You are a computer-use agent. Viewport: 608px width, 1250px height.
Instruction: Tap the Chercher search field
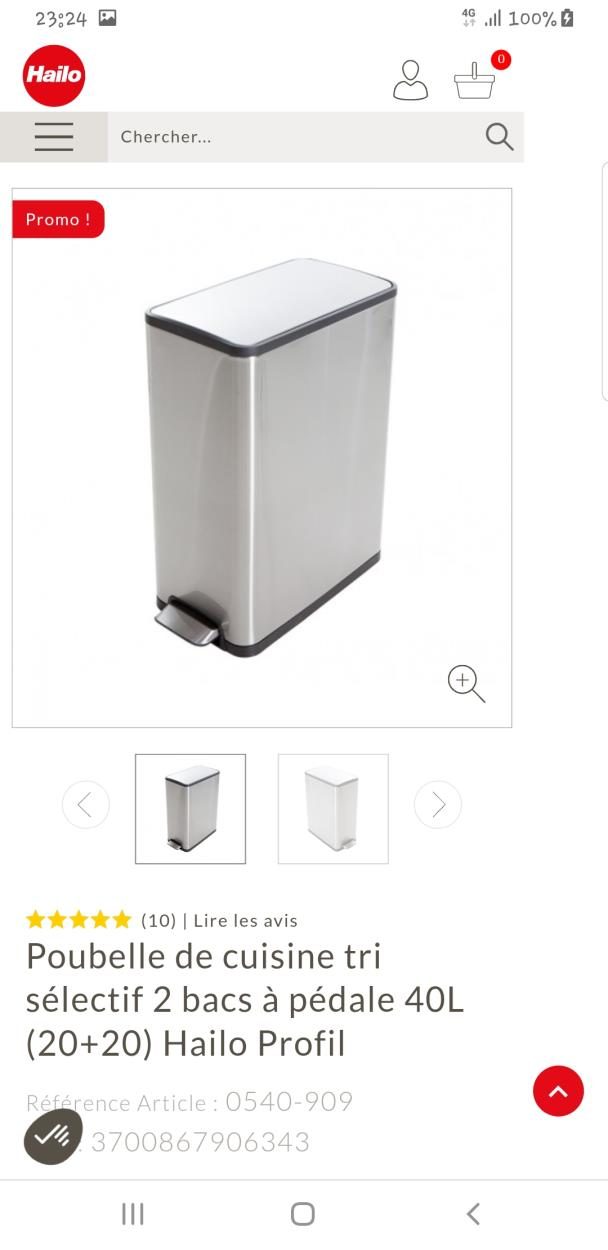point(290,137)
